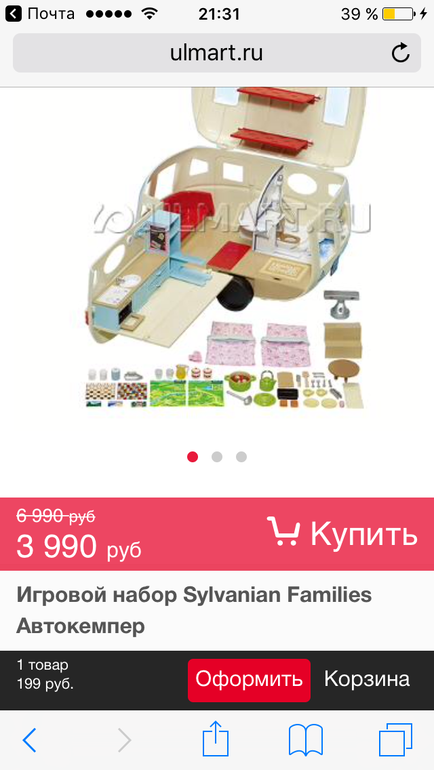Return to Почта app

(x=40, y=14)
